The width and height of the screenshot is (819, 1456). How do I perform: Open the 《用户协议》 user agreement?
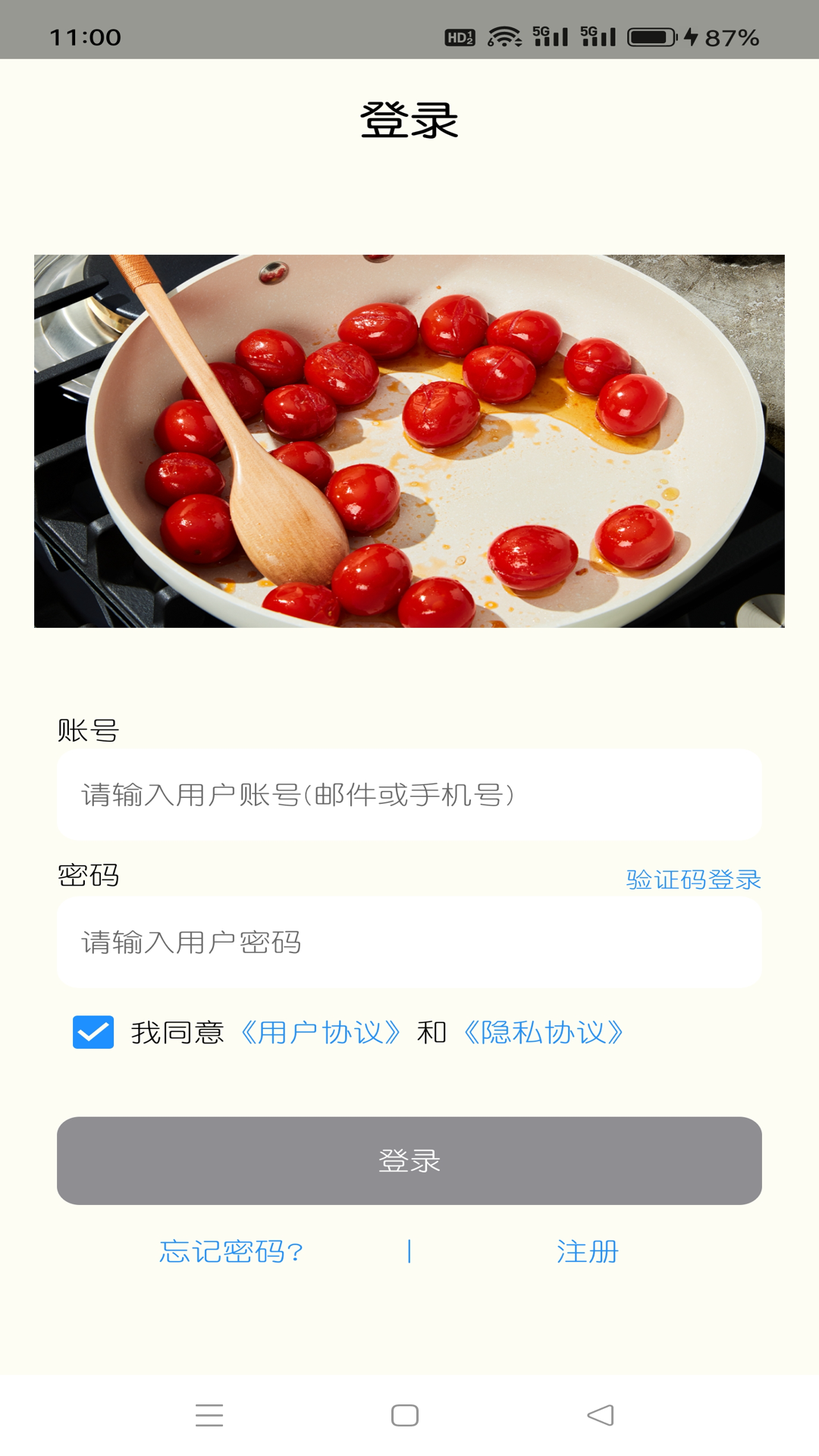[321, 1031]
